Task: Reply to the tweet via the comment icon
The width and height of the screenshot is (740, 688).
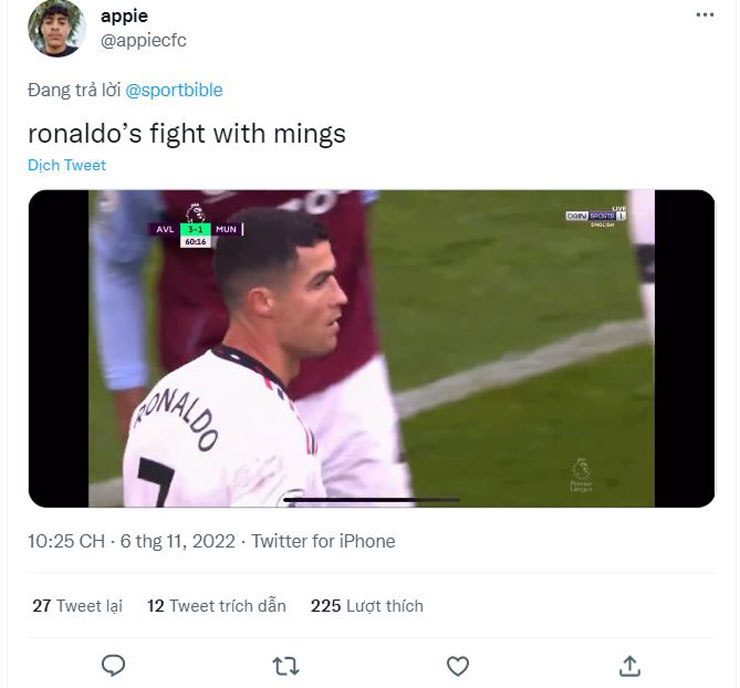Action: (114, 665)
